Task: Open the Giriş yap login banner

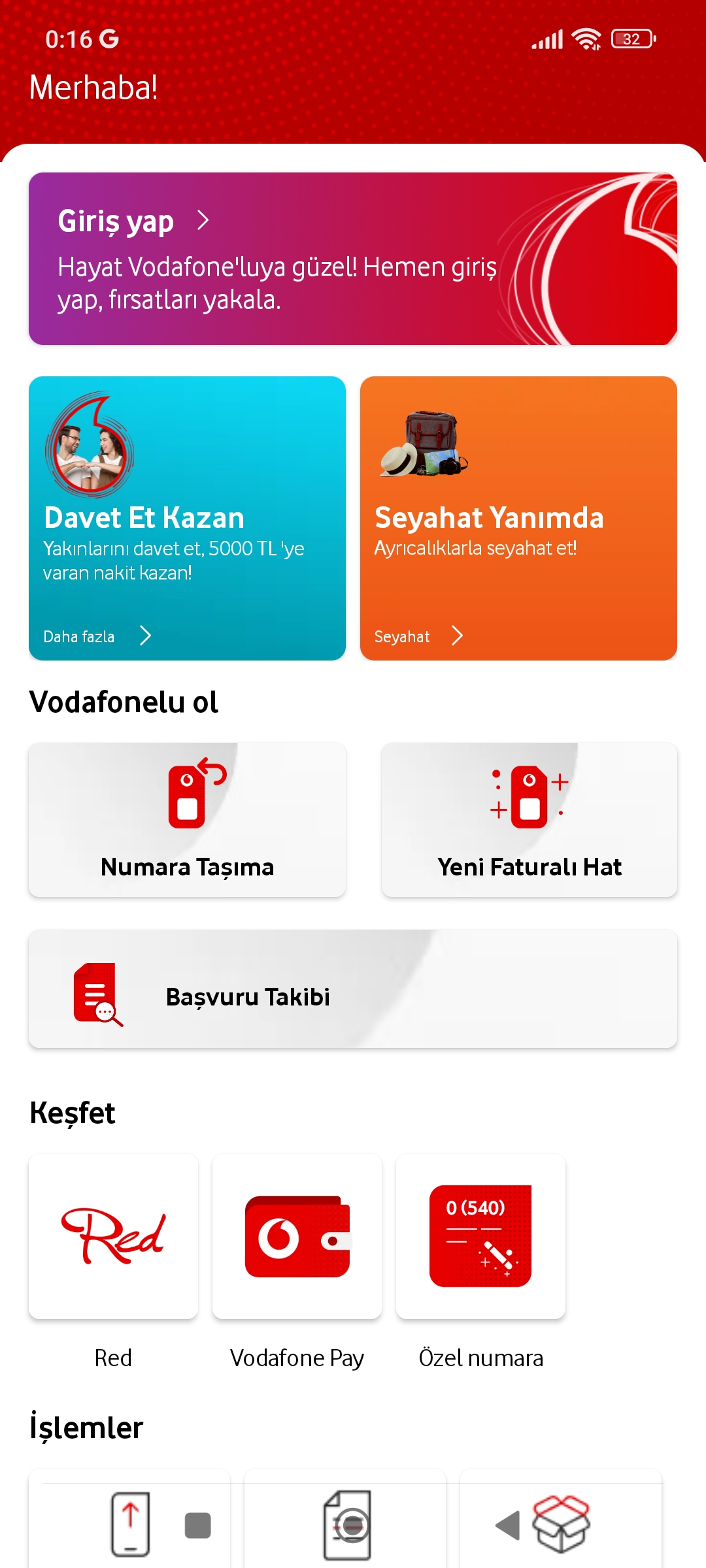Action: pyautogui.click(x=353, y=259)
